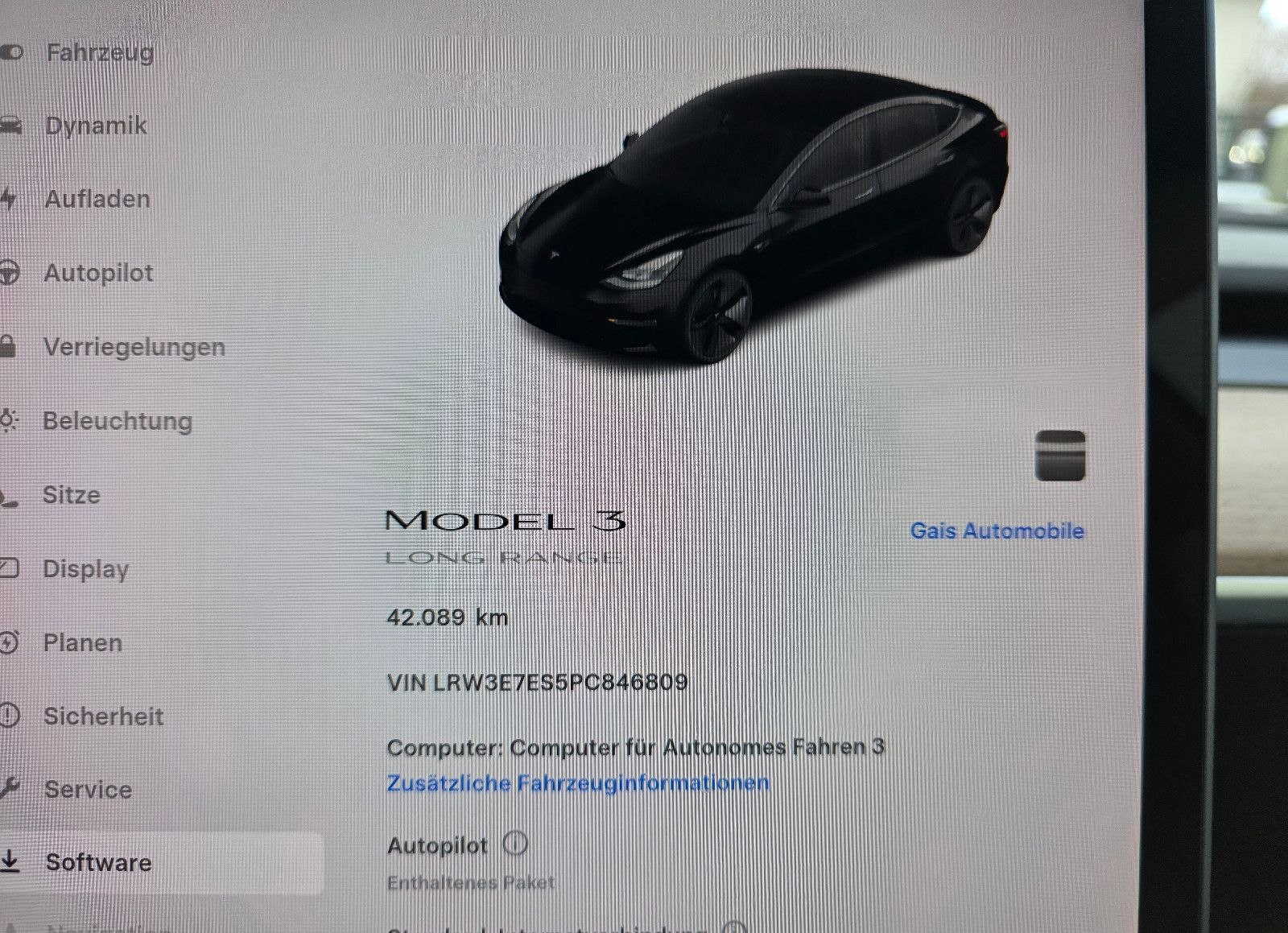
Task: Select Sicherheit in the sidebar
Action: pos(103,716)
